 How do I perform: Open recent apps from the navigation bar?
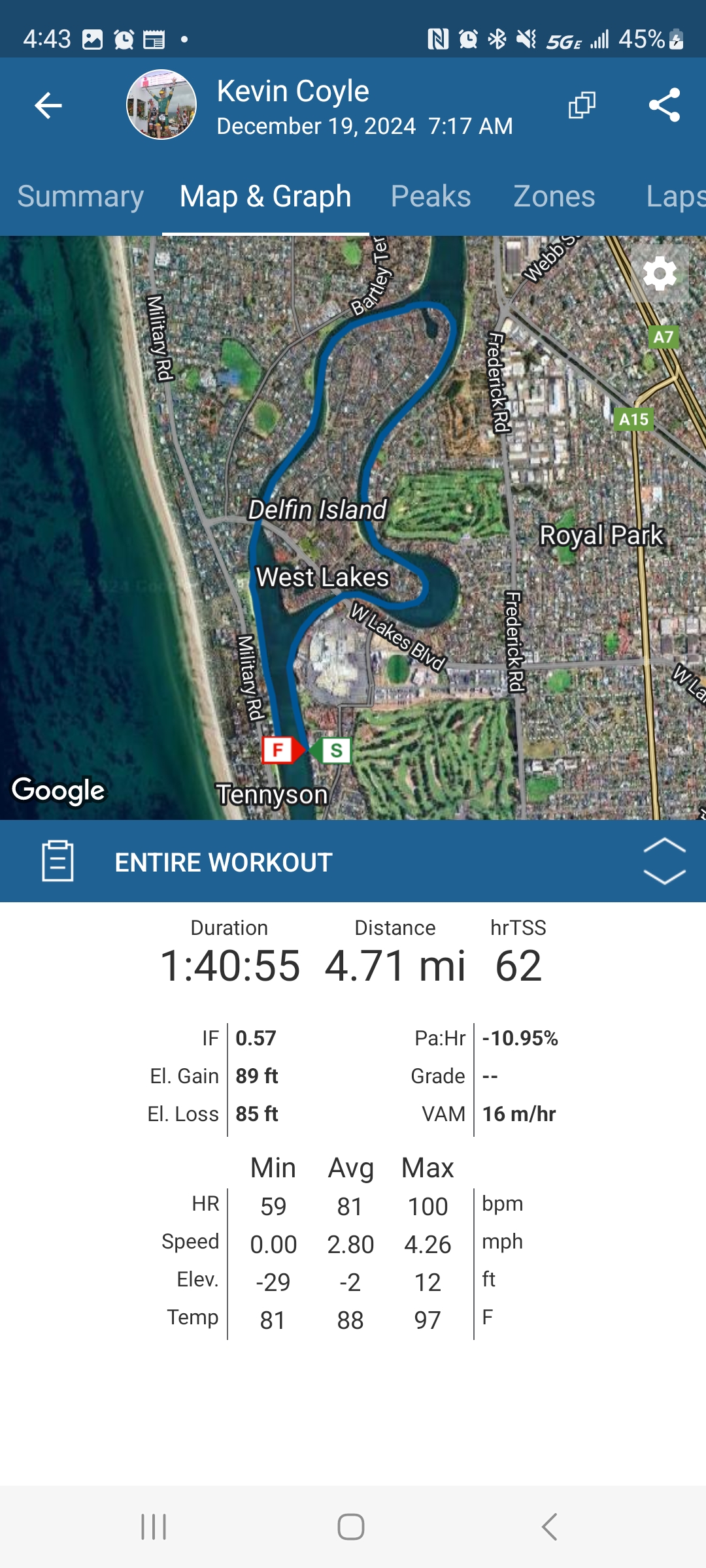coord(154,1527)
